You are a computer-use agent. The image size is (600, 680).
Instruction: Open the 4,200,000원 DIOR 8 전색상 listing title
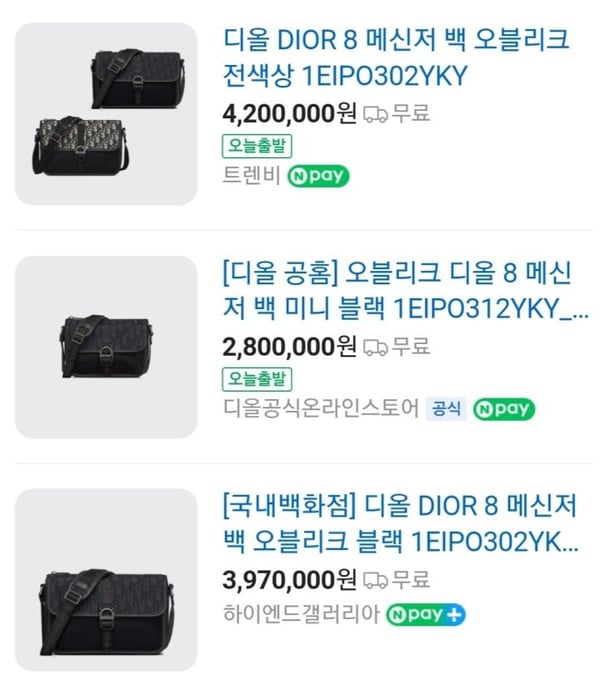coord(396,58)
